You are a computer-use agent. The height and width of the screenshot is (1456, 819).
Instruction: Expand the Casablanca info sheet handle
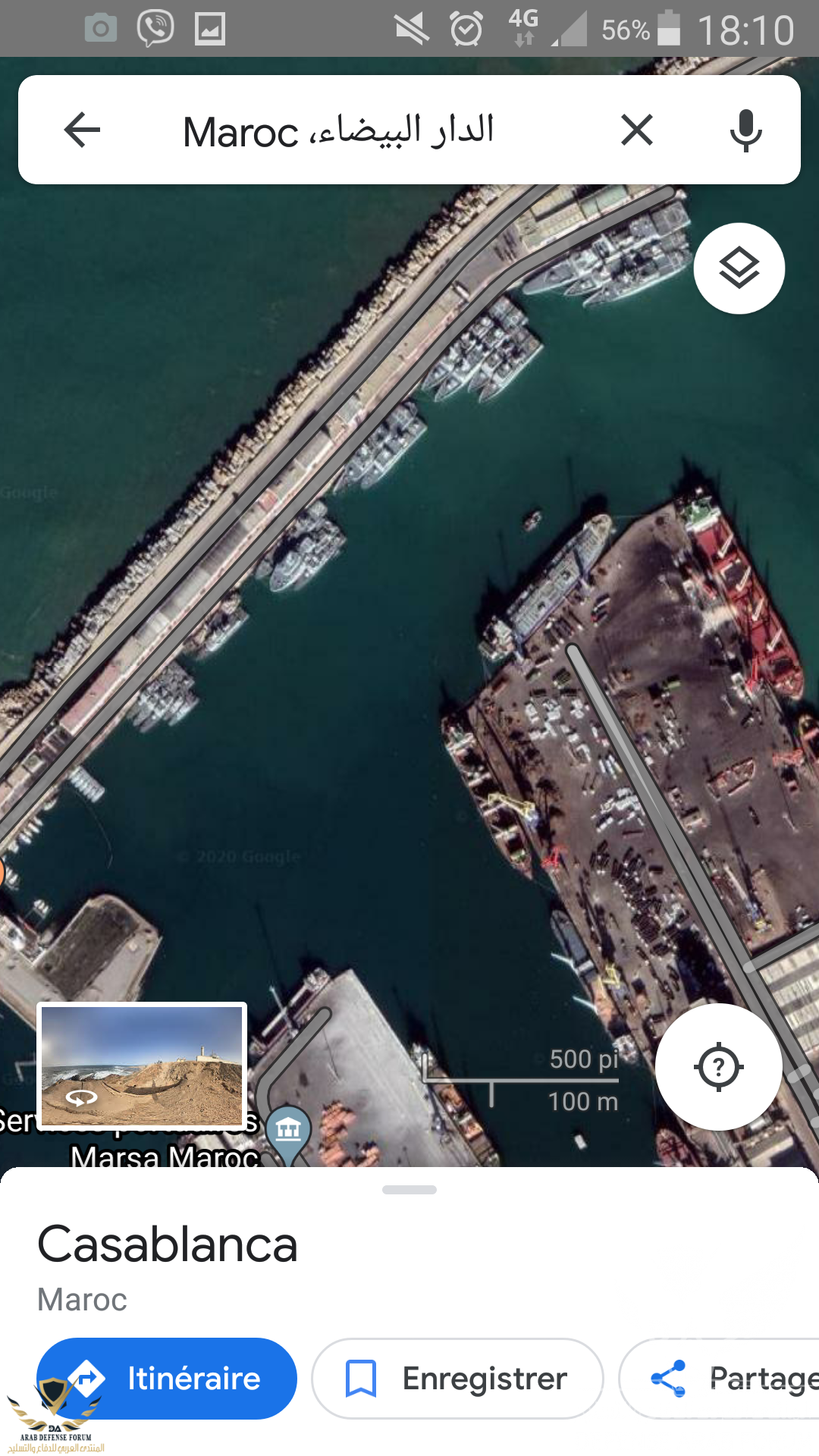pyautogui.click(x=409, y=1190)
